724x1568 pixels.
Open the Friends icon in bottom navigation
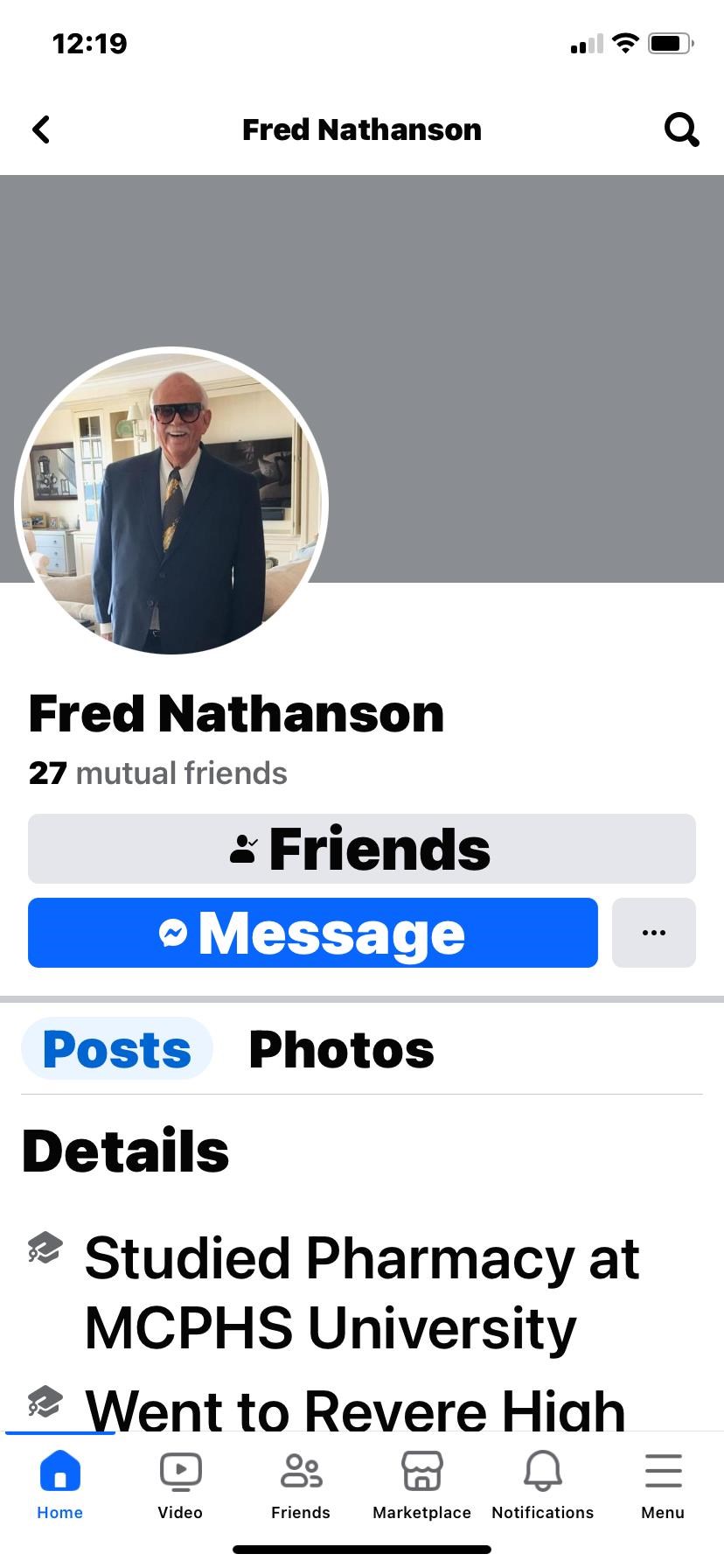[301, 1470]
